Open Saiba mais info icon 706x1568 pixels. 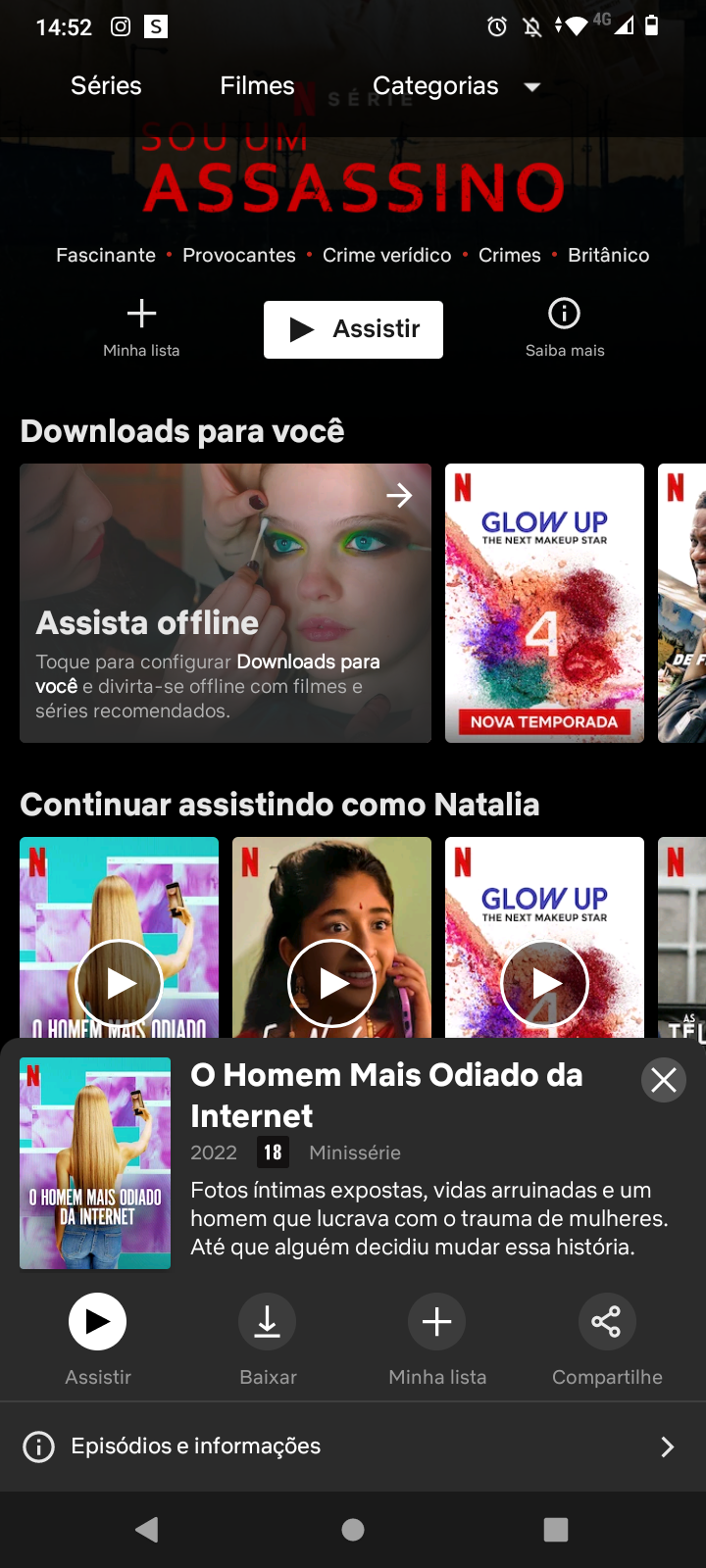564,314
